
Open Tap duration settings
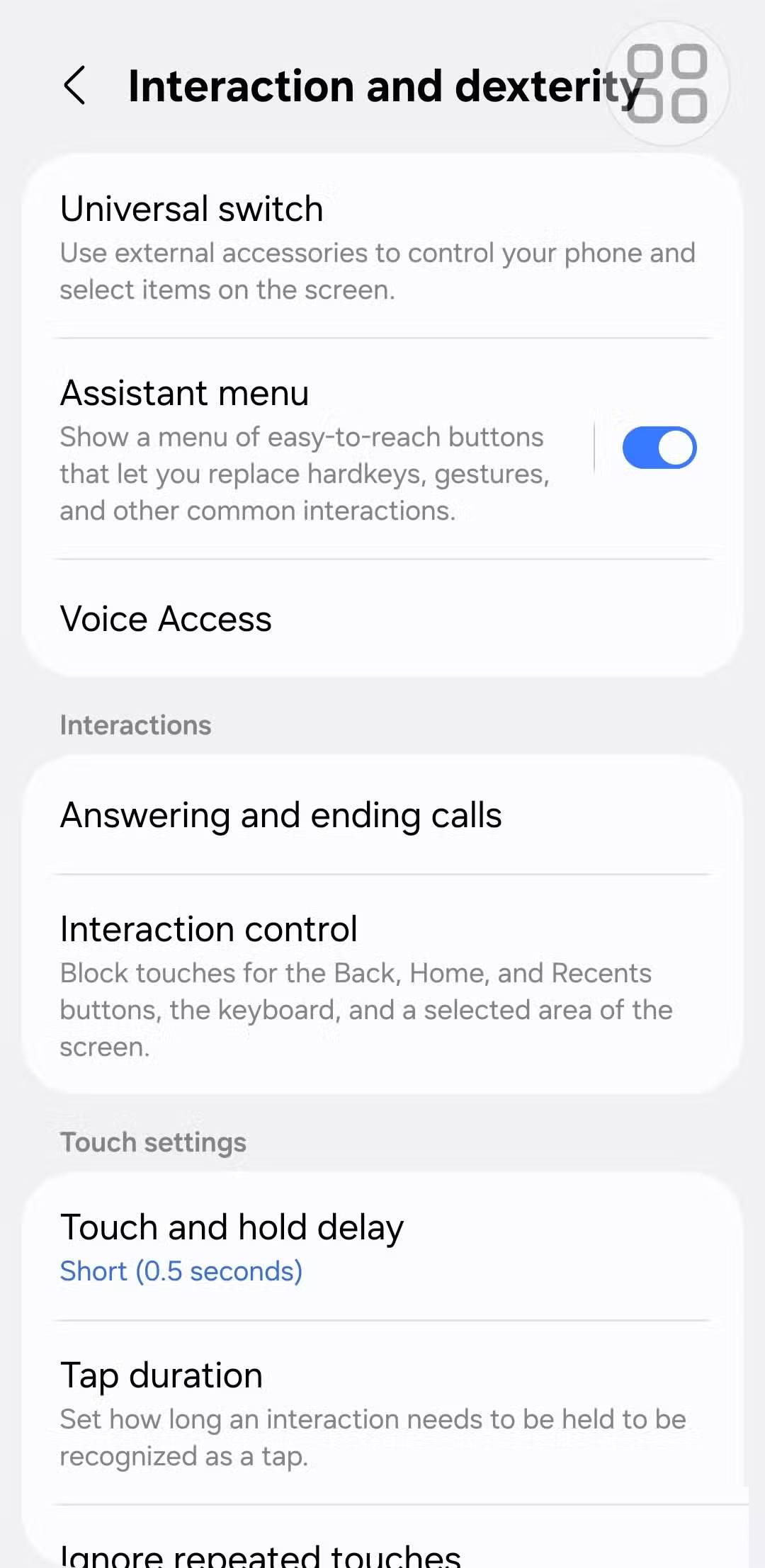point(283,1409)
